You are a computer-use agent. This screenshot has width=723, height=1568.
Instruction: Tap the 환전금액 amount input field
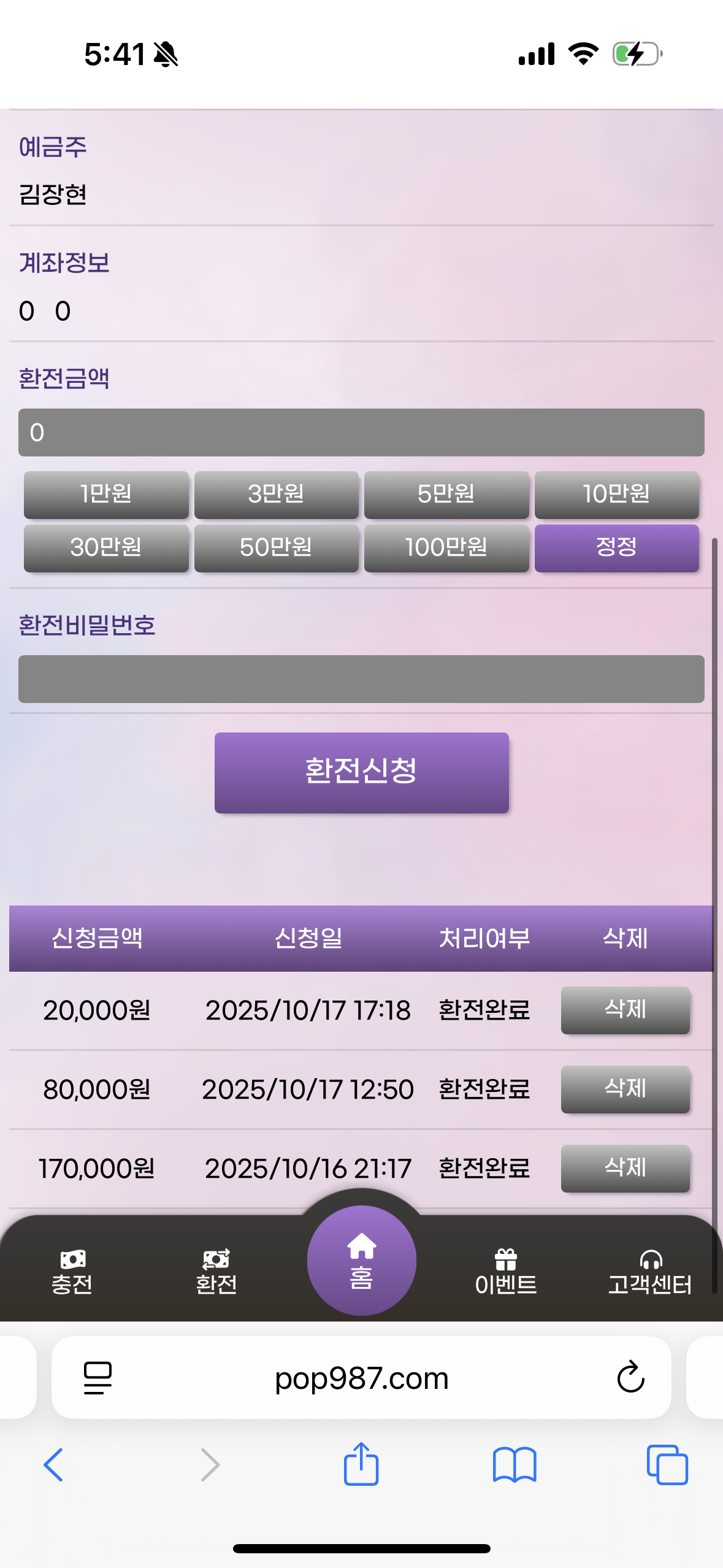[361, 432]
